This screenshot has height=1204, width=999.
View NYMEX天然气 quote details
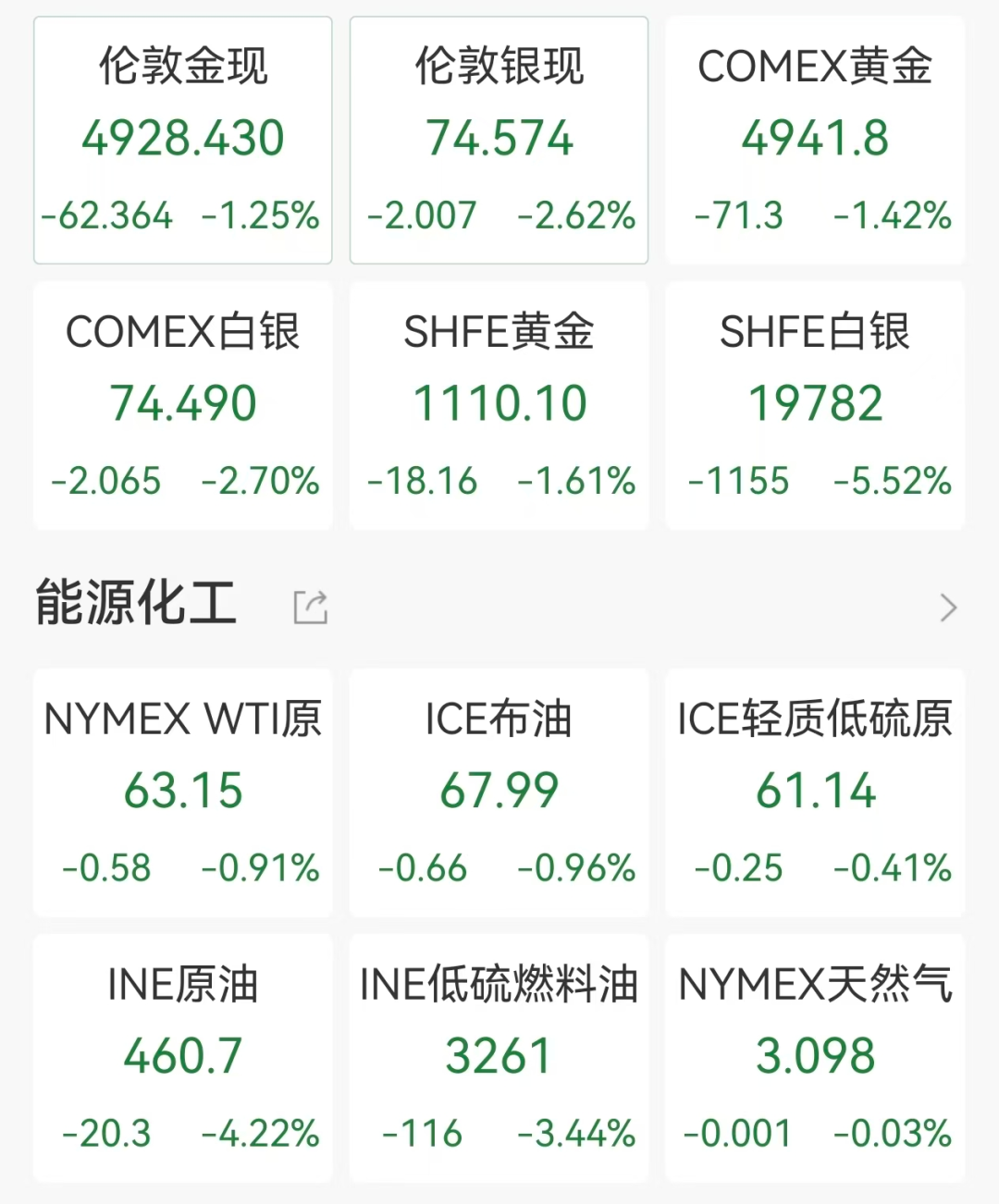point(815,1058)
